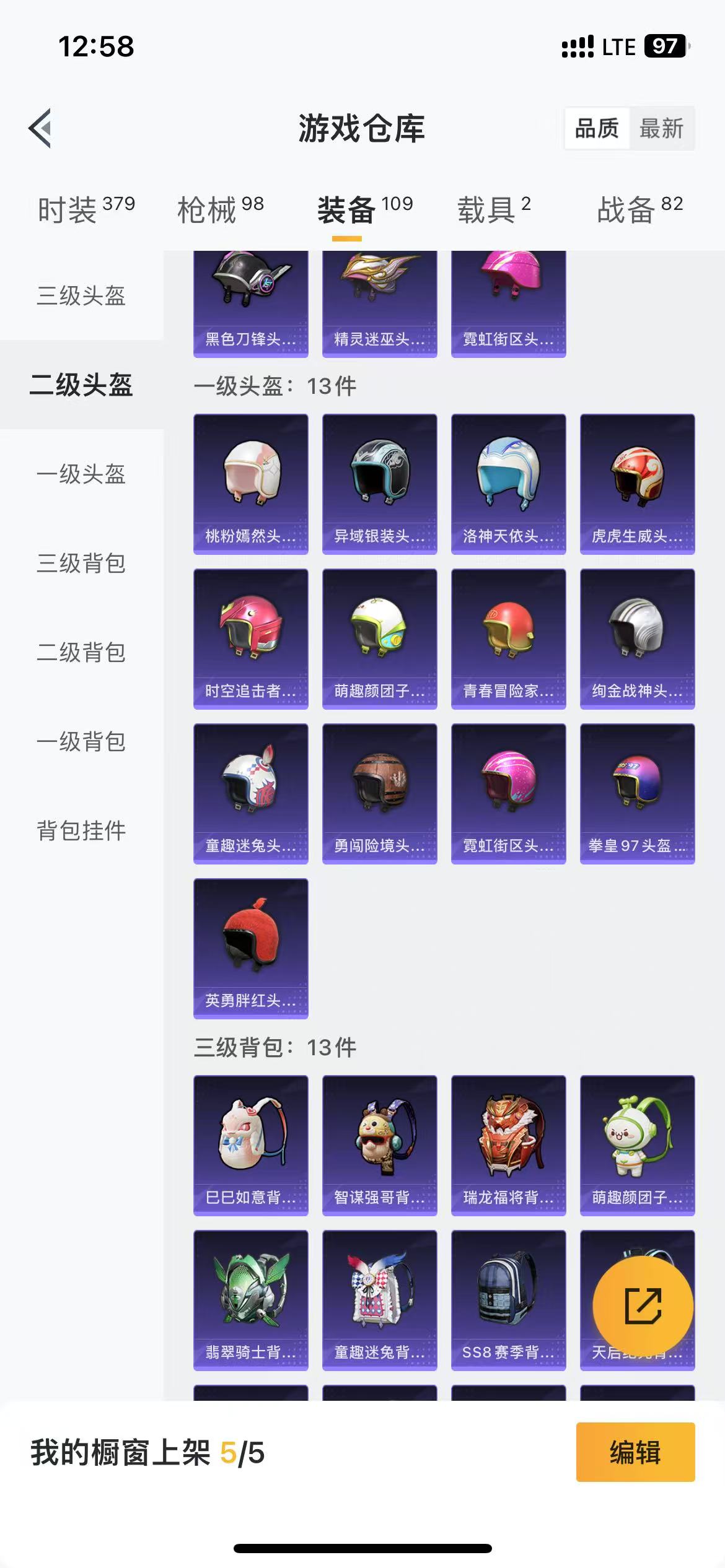
Task: Select 三级头盔 in the sidebar
Action: [81, 295]
